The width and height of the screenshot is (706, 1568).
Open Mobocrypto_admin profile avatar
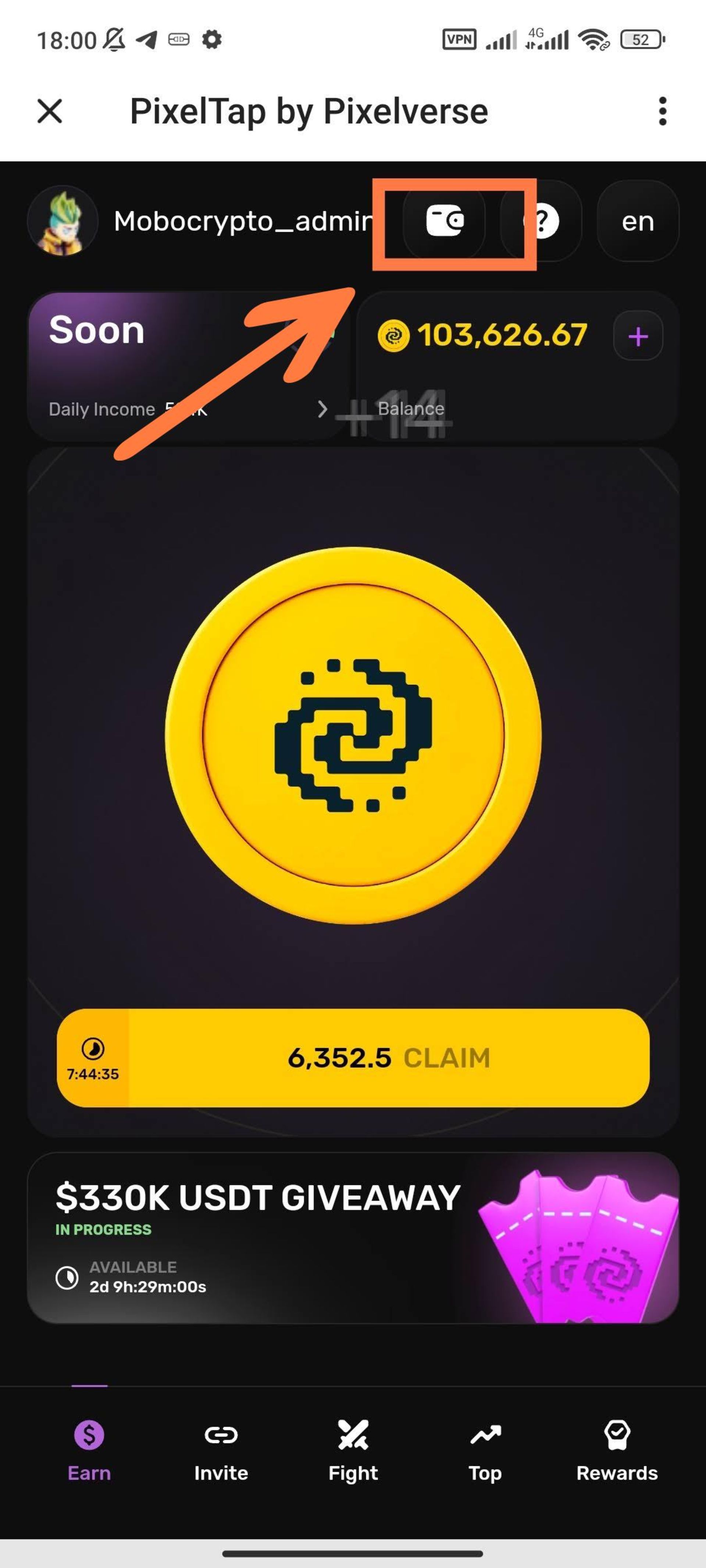click(x=63, y=221)
